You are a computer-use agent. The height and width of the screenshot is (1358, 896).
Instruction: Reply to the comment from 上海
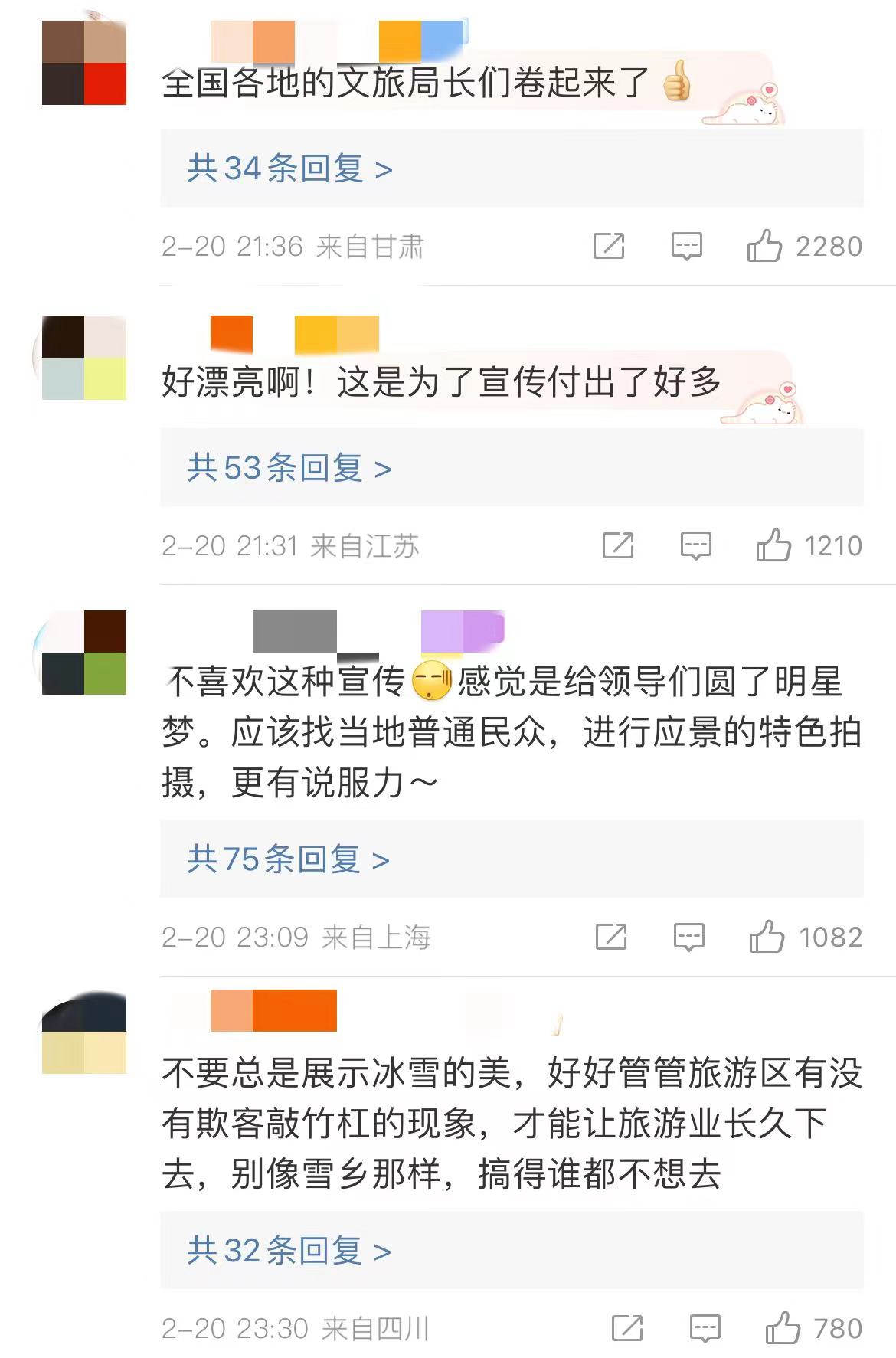pos(688,937)
